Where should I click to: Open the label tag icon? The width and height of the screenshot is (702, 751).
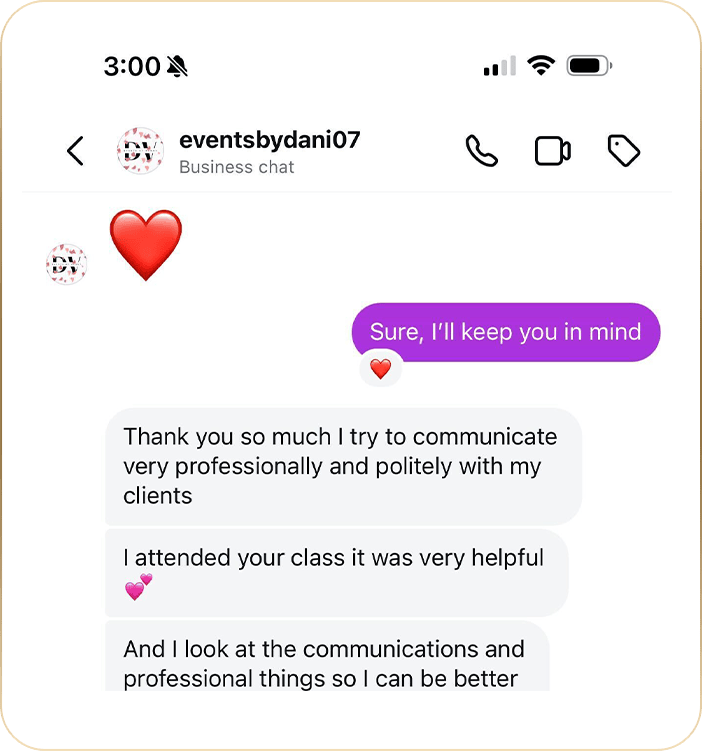[x=624, y=151]
